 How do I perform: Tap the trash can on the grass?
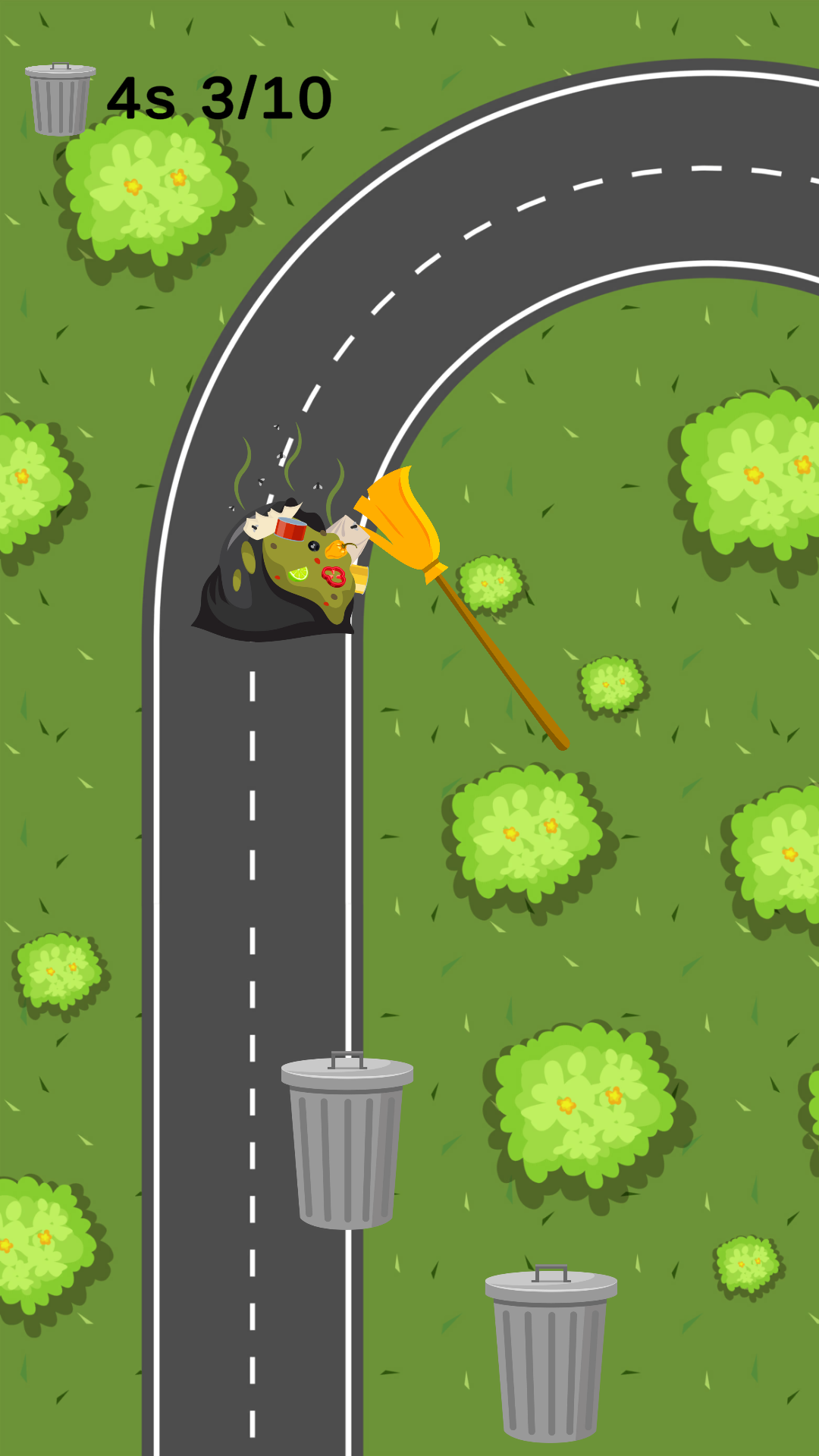551,1356
